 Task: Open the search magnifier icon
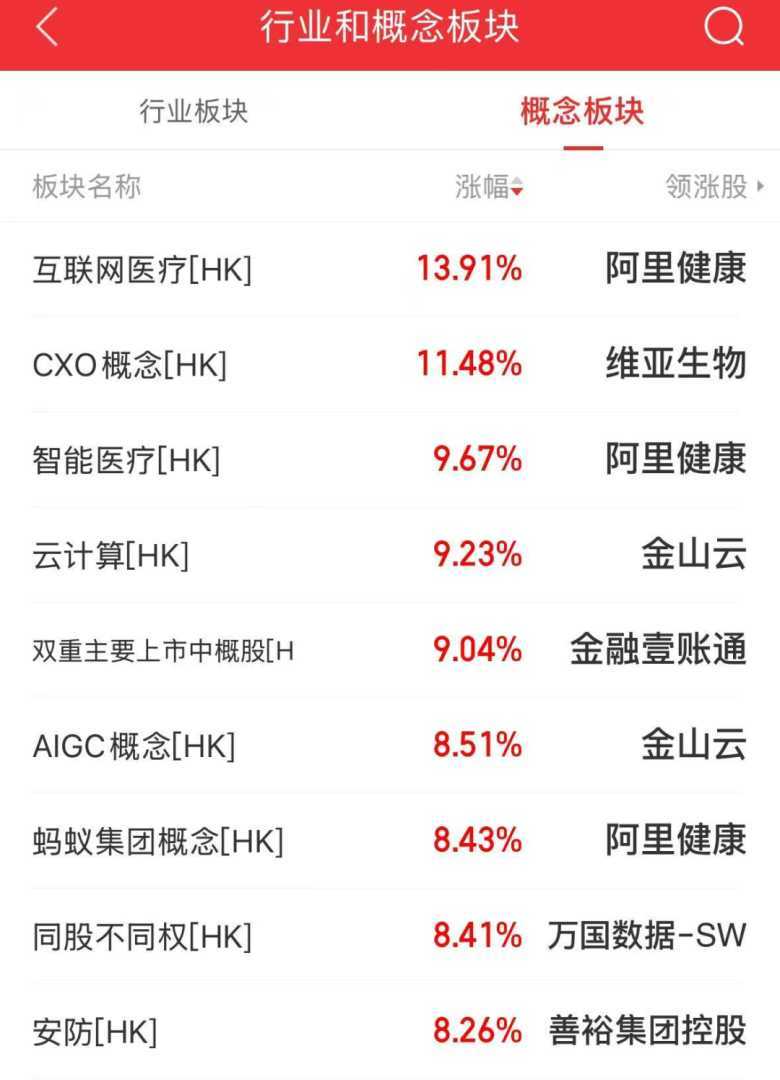723,28
